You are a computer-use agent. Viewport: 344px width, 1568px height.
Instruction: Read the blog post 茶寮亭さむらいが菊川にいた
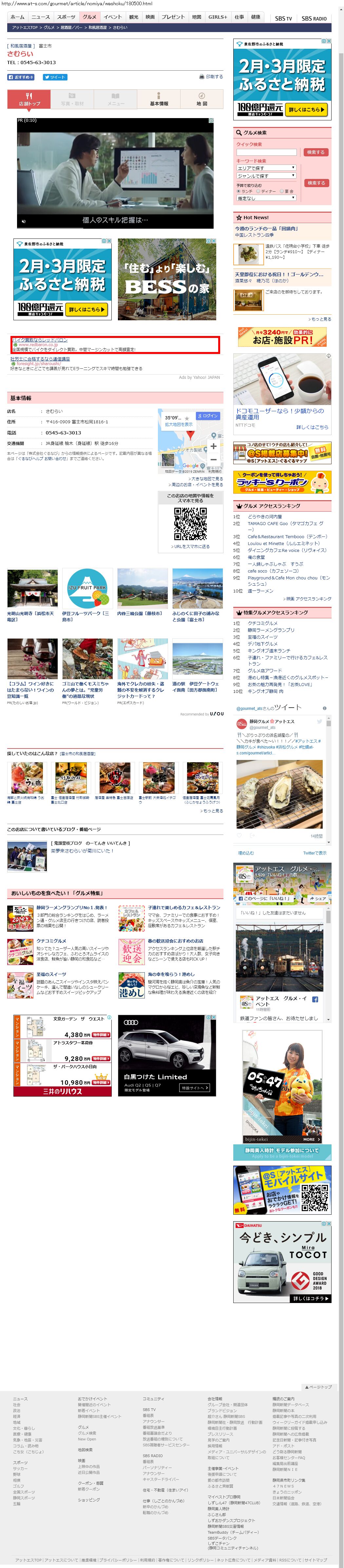82,851
